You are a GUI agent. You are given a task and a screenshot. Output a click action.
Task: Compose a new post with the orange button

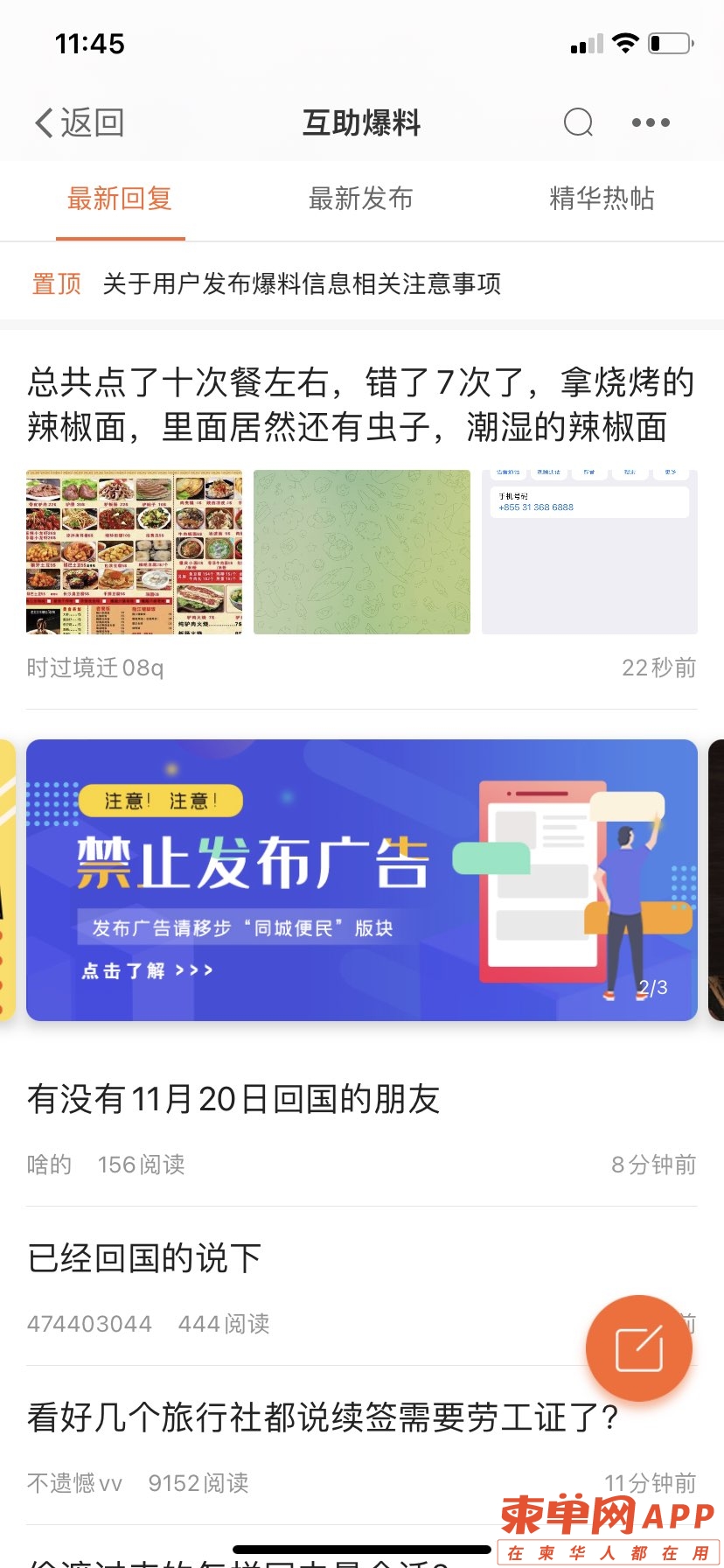click(x=639, y=1348)
